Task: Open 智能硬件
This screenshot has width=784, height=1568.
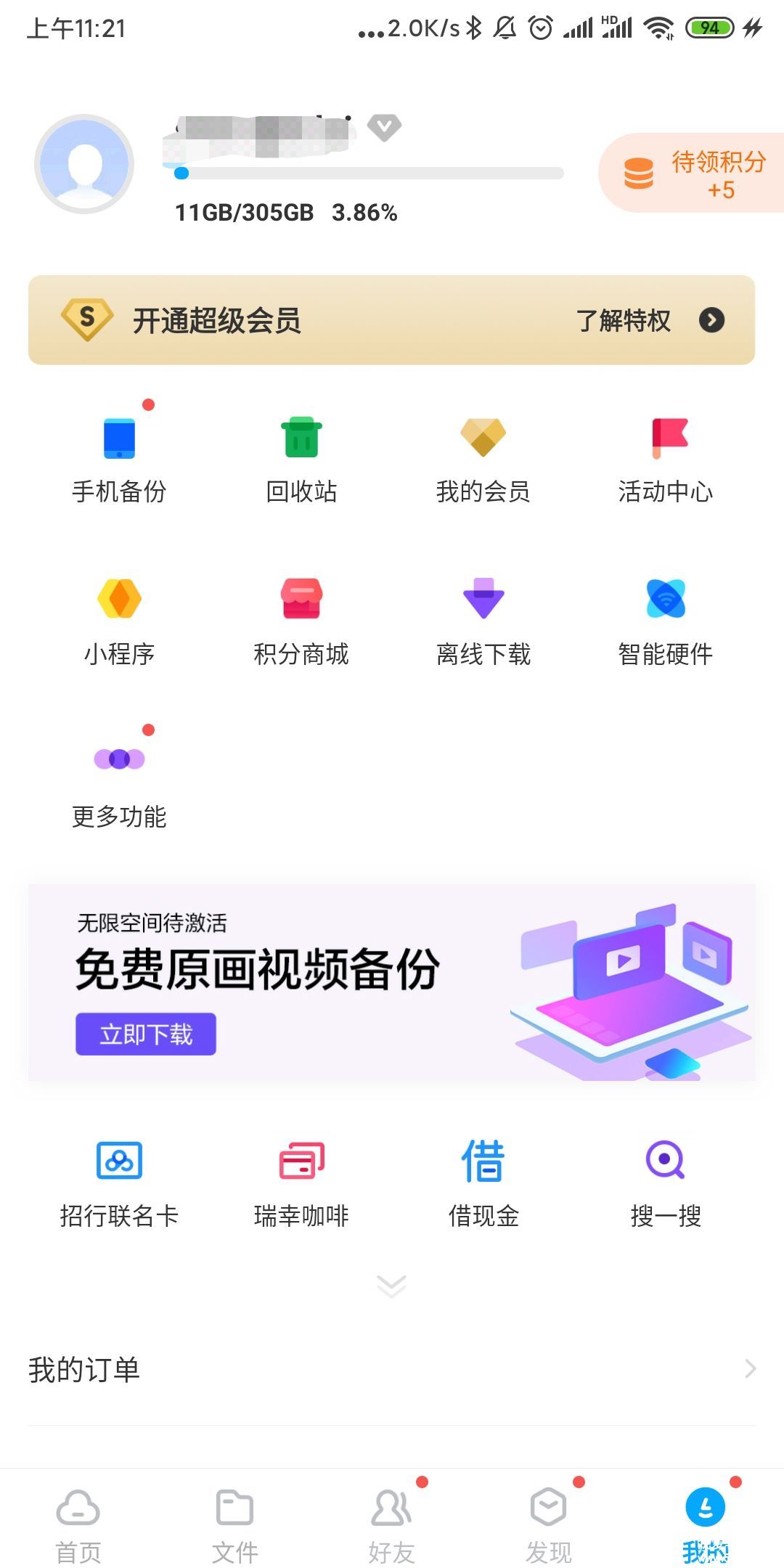Action: (665, 621)
